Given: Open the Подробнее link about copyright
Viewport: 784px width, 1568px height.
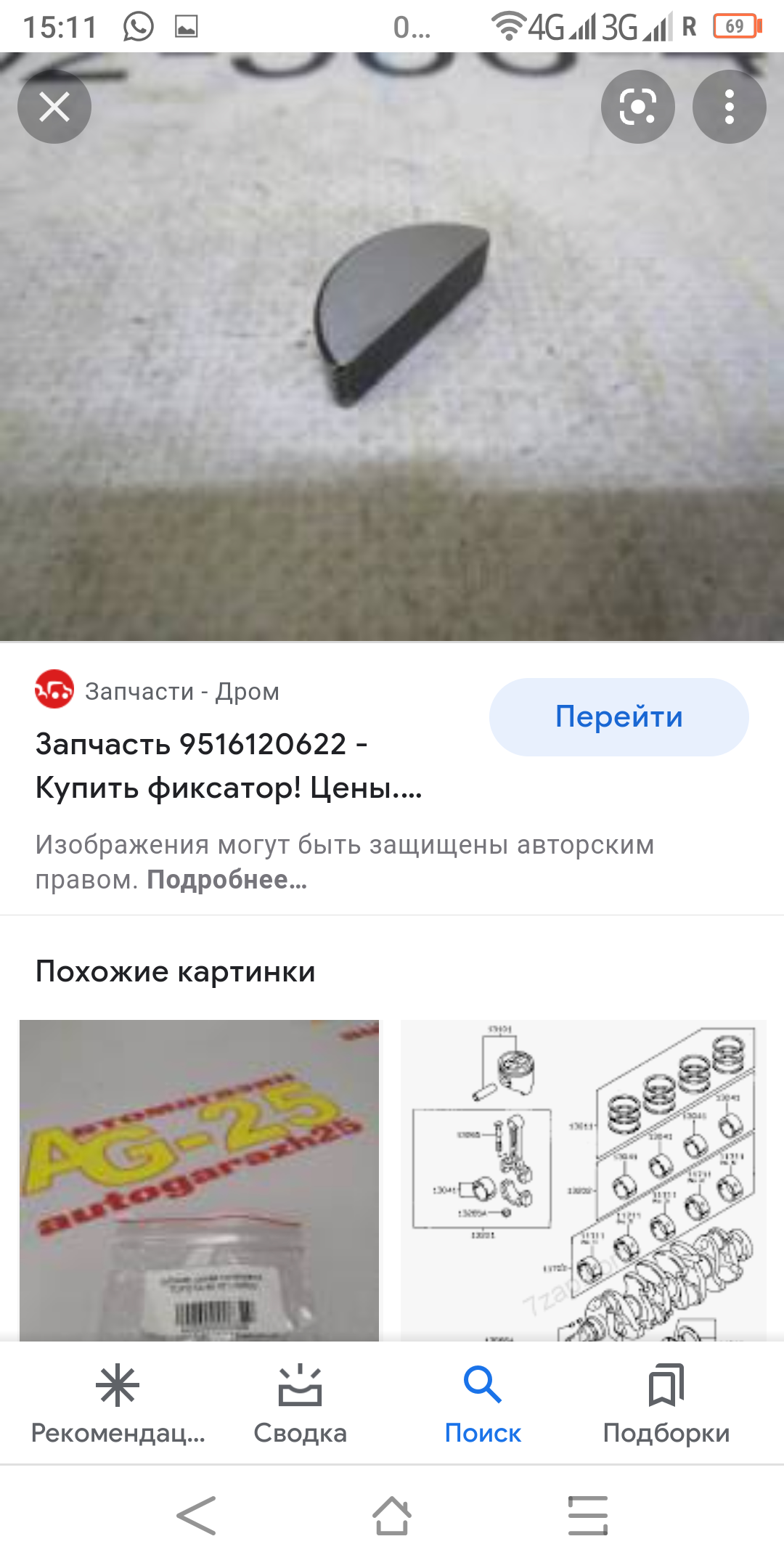Looking at the screenshot, I should click(226, 880).
